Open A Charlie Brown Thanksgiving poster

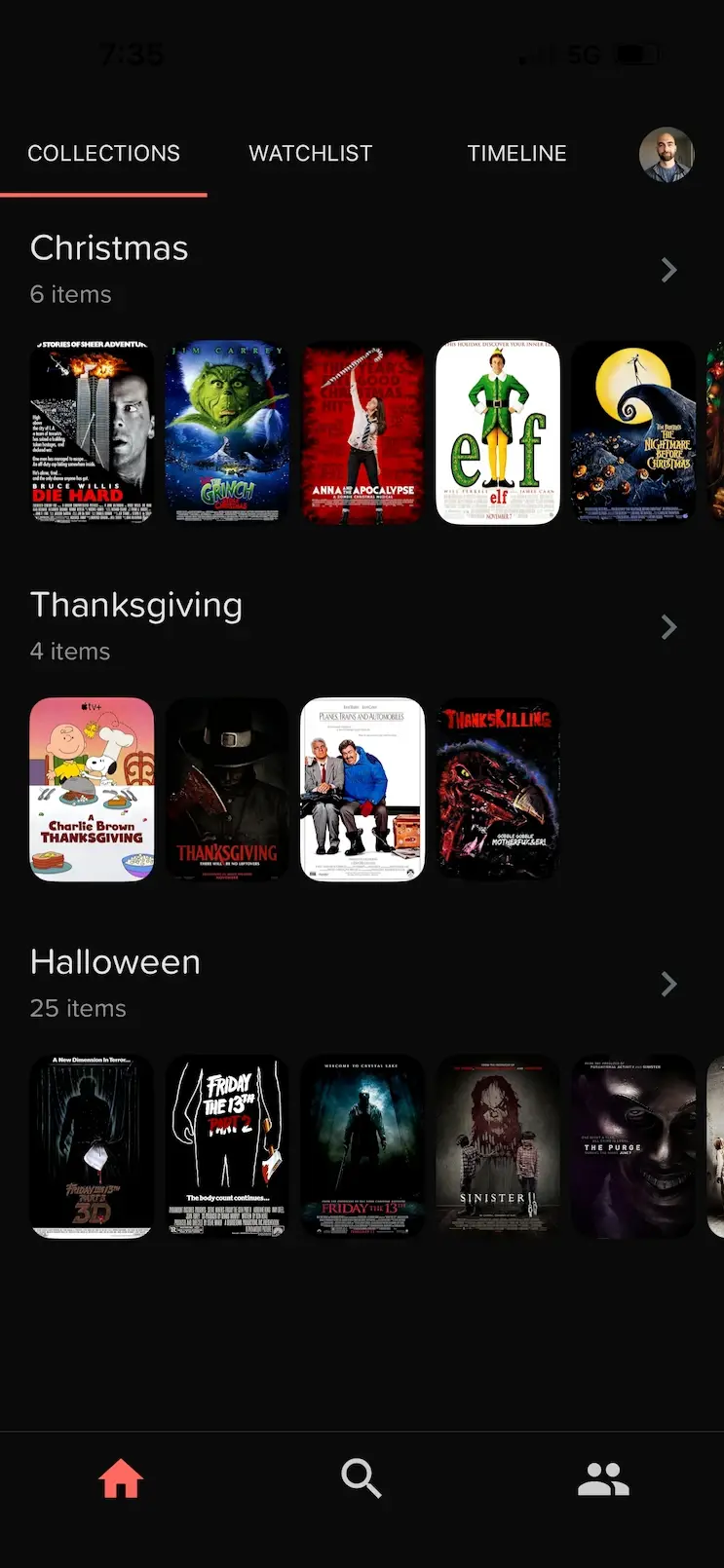[x=92, y=789]
